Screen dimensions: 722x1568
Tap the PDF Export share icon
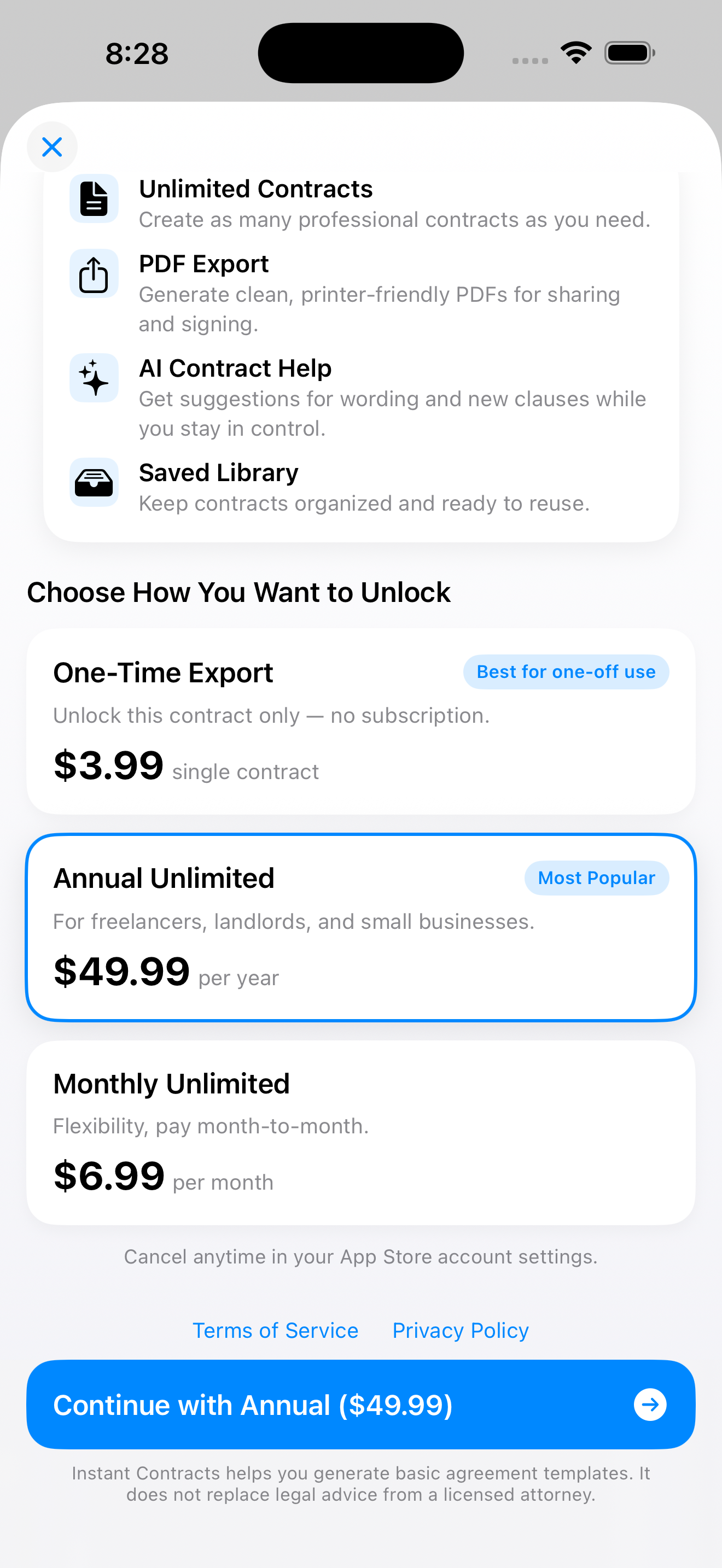[94, 273]
